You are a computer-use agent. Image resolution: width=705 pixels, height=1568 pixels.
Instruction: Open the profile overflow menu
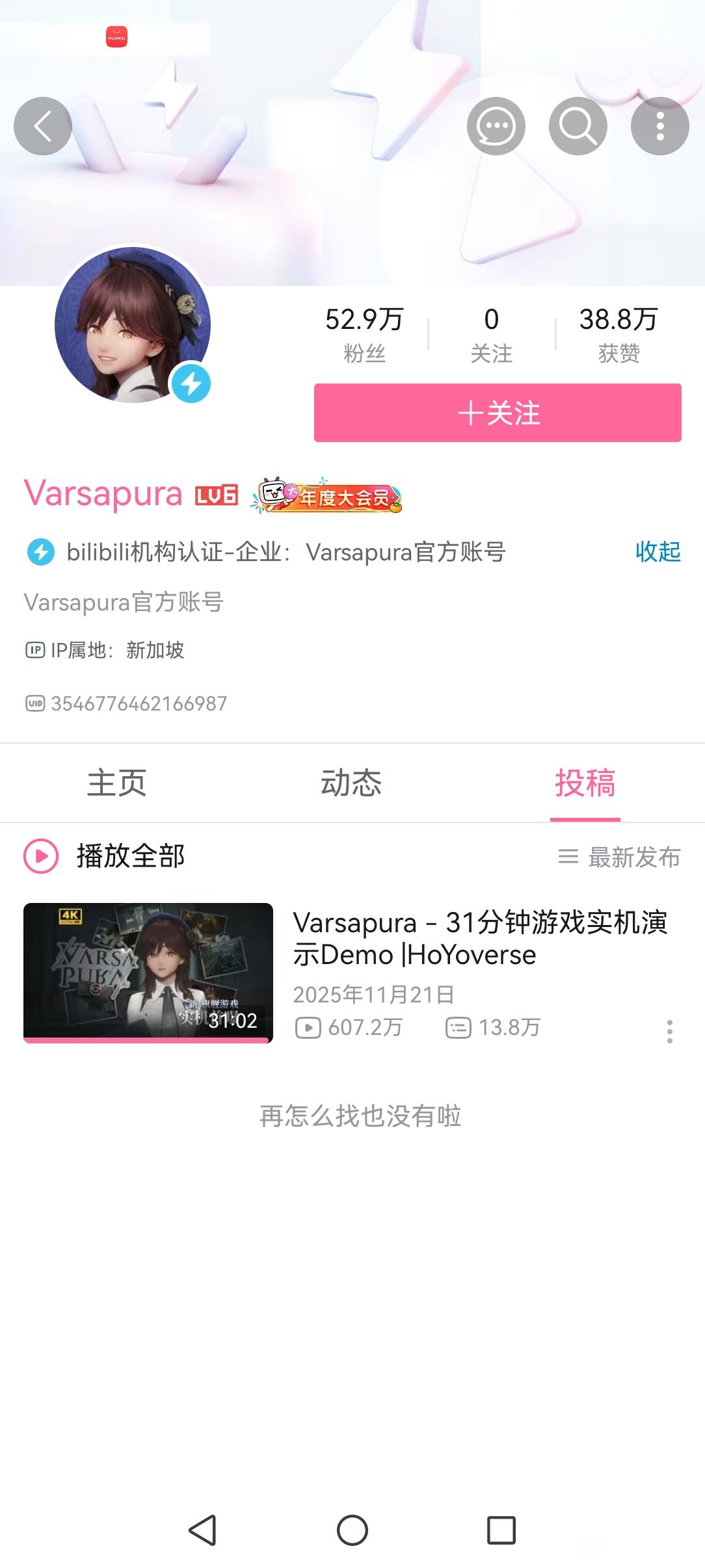pyautogui.click(x=660, y=126)
